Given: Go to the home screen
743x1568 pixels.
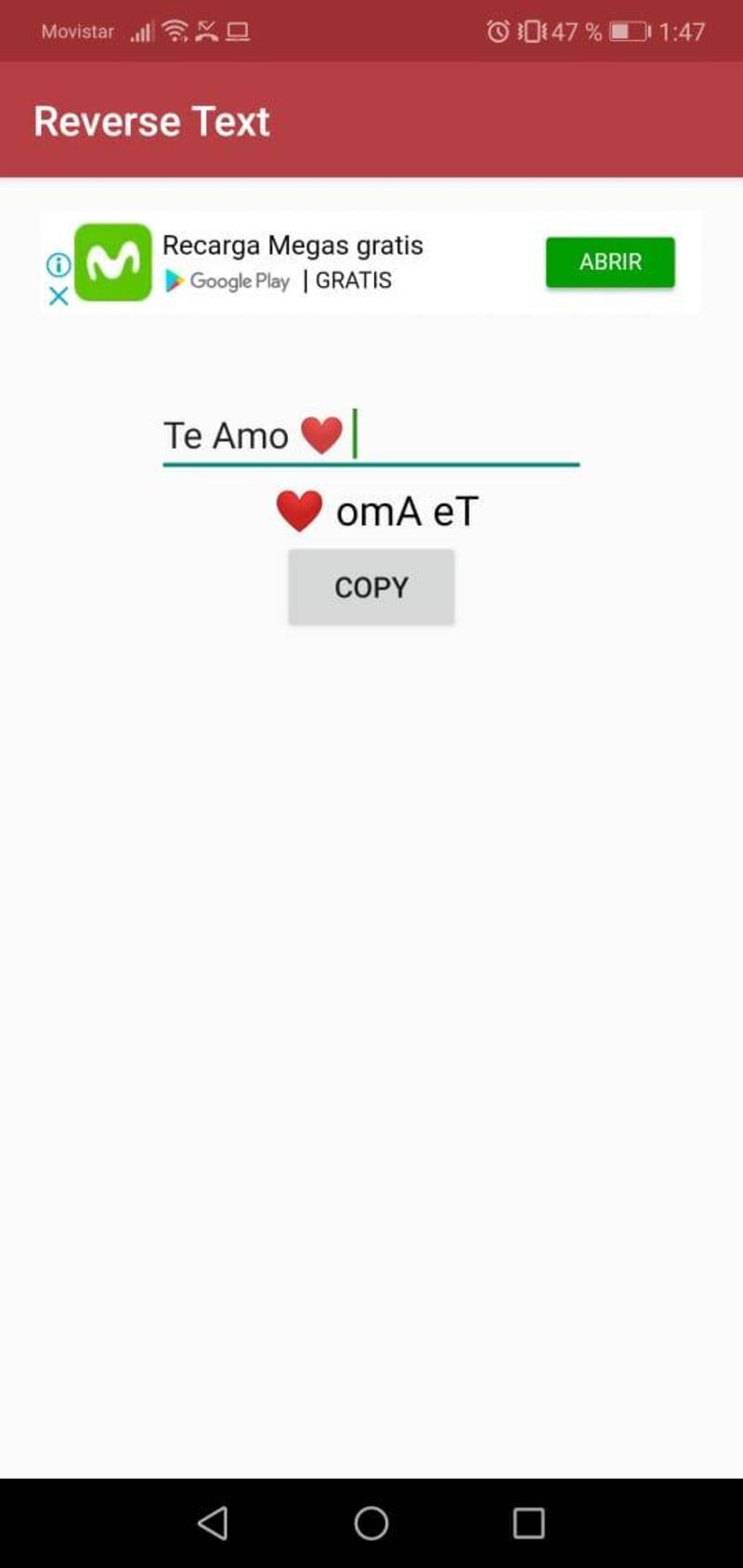Looking at the screenshot, I should point(371,1522).
